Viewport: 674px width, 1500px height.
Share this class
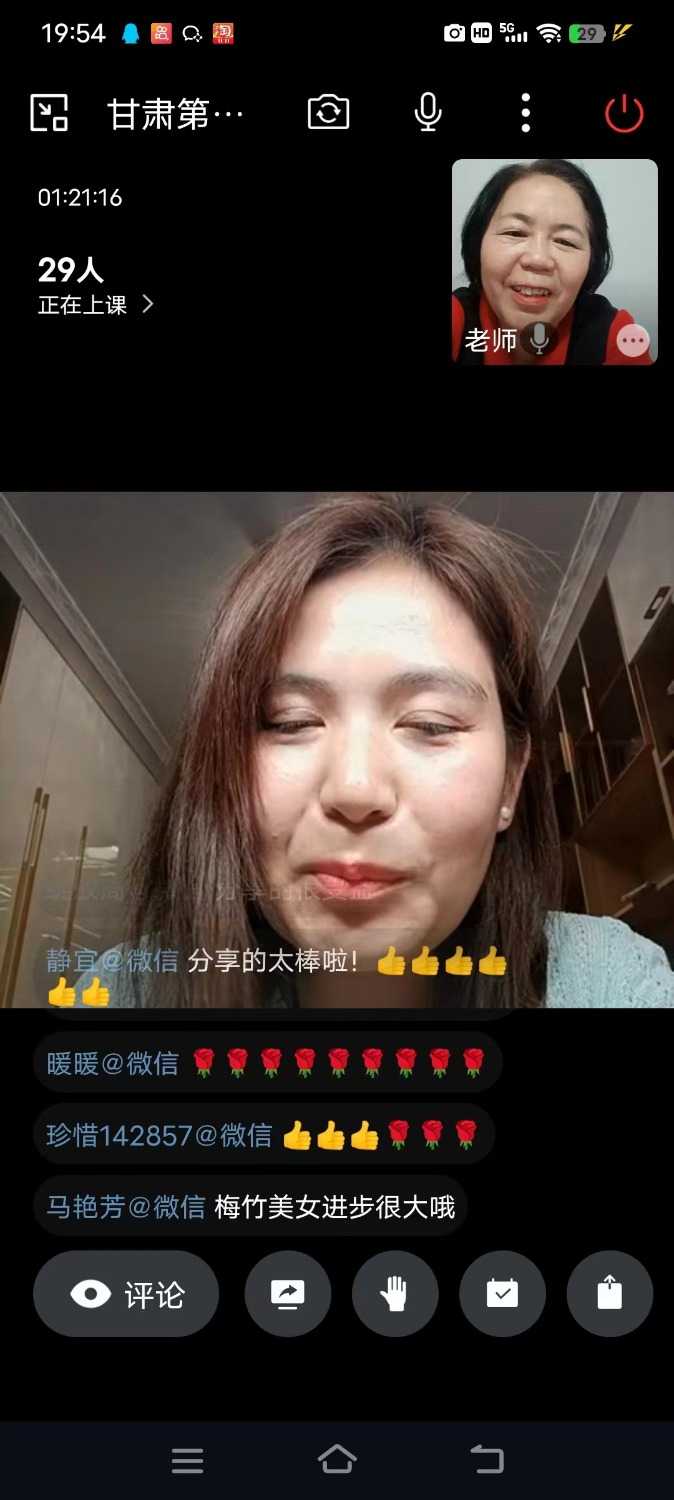609,1294
